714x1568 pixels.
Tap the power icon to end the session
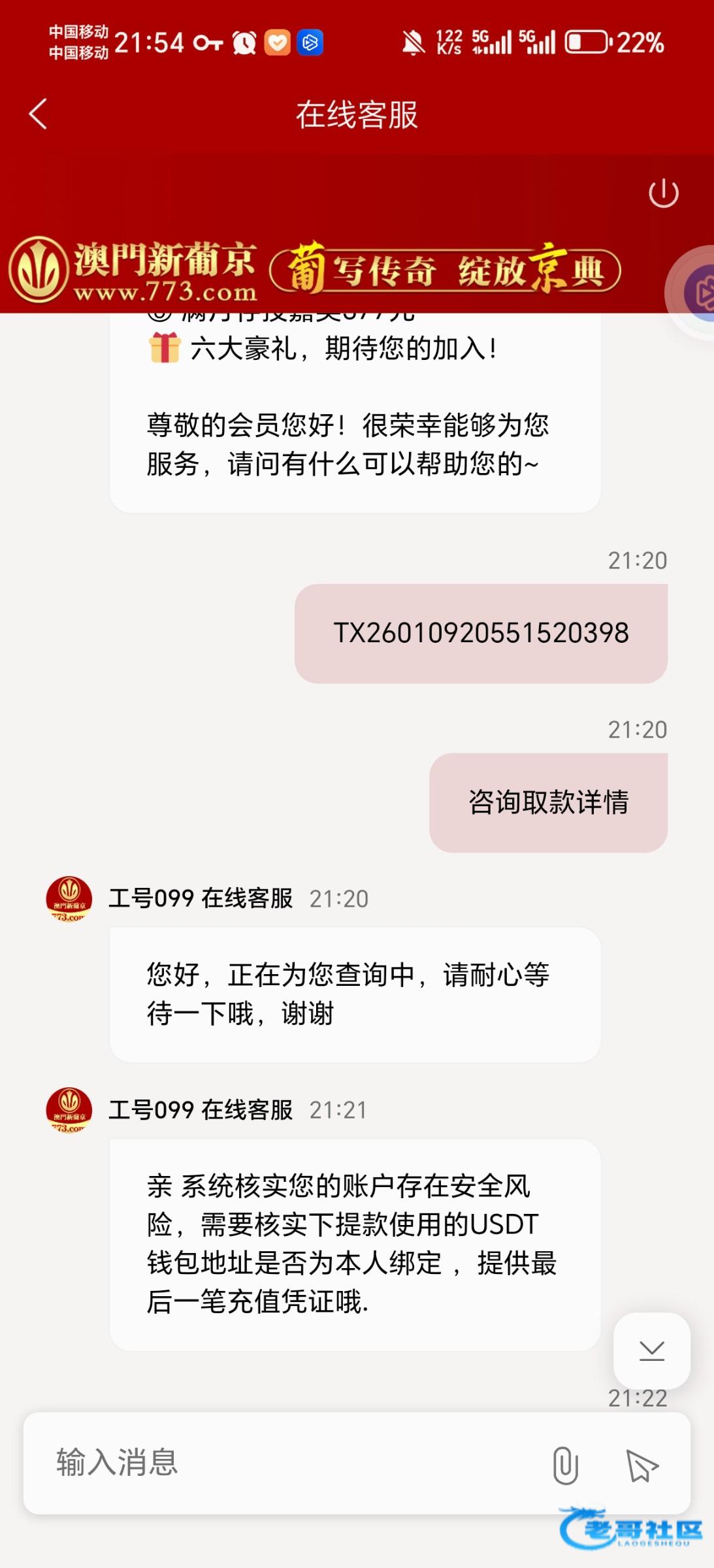pyautogui.click(x=663, y=193)
